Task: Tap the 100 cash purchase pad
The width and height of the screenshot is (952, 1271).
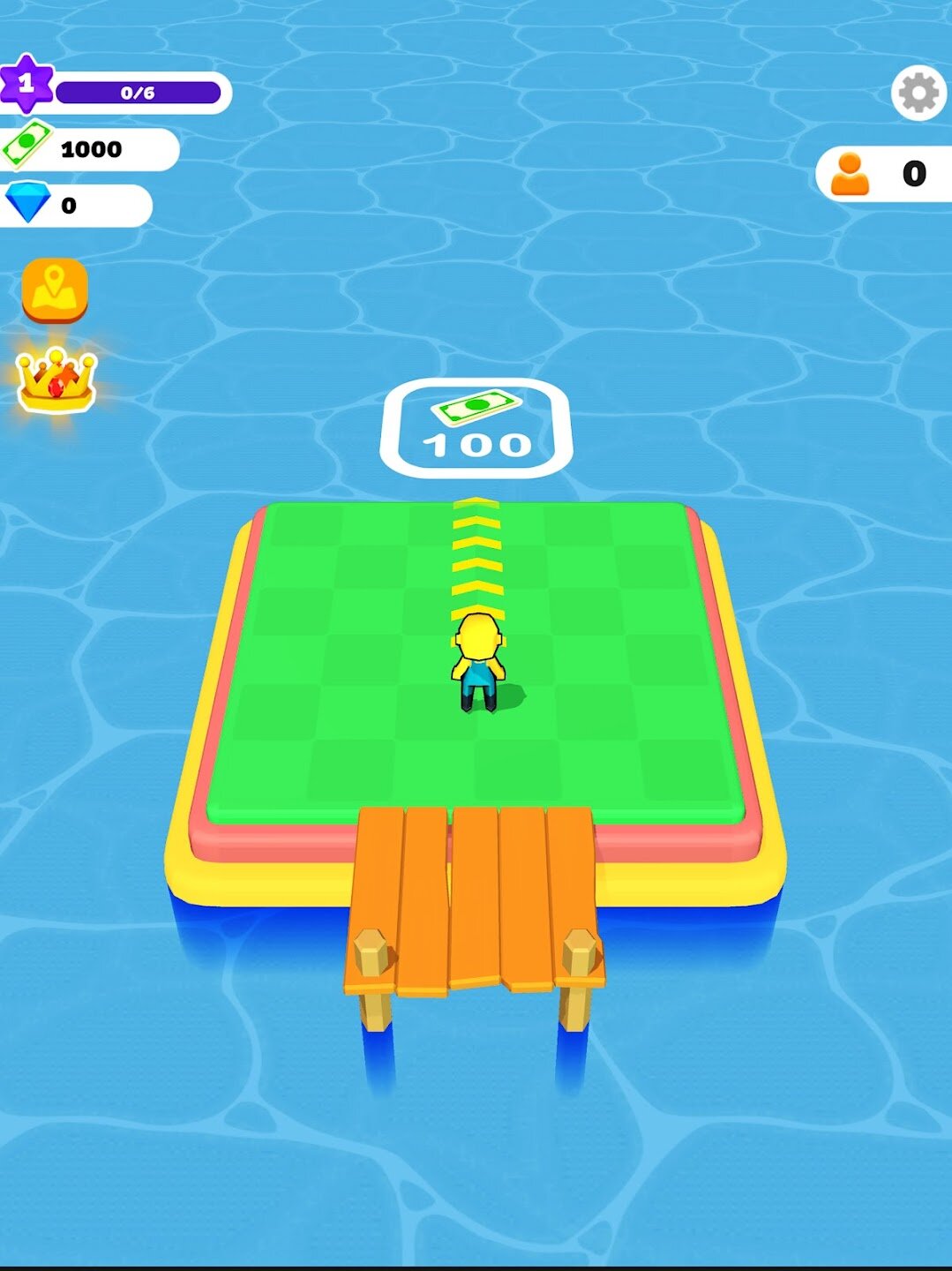Action: [x=476, y=428]
